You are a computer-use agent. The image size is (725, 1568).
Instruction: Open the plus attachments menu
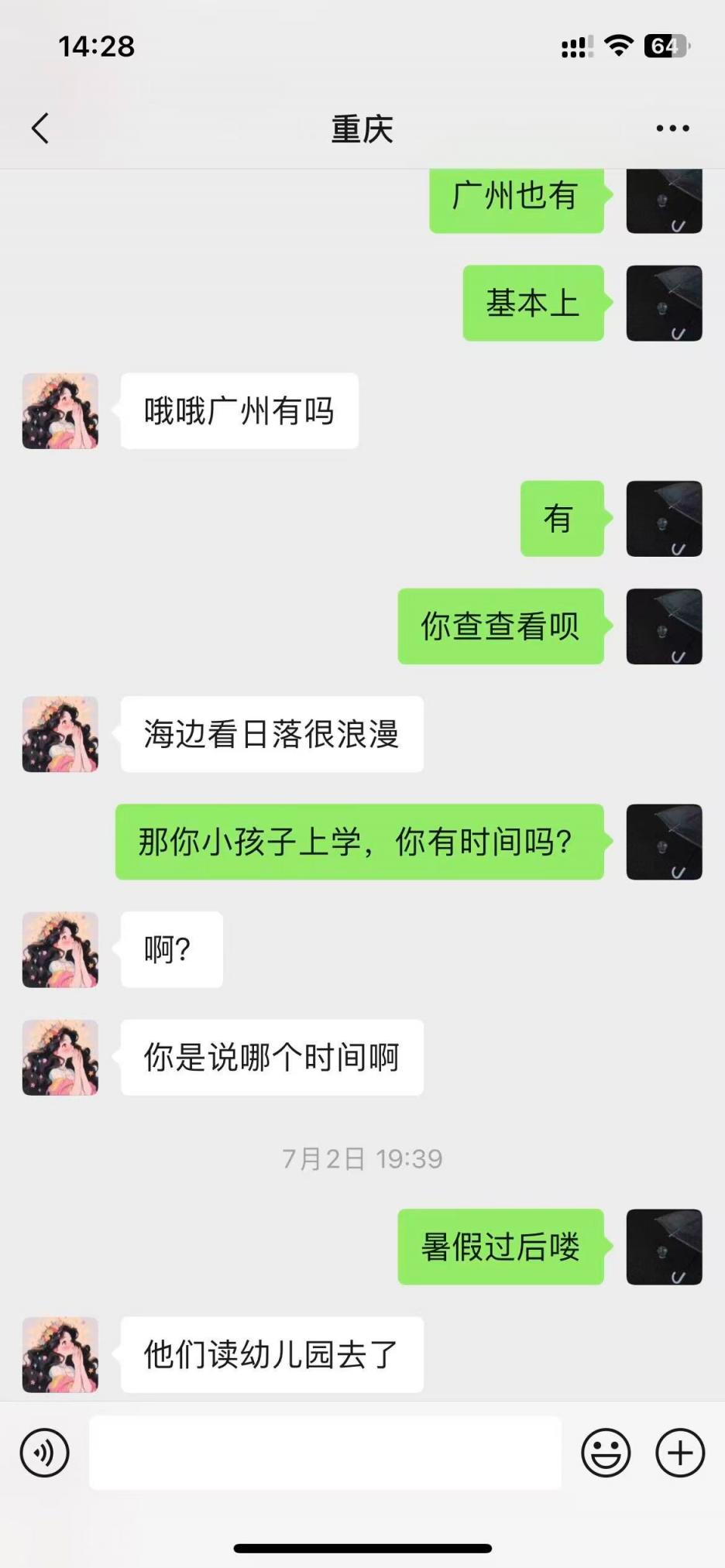pos(680,1453)
